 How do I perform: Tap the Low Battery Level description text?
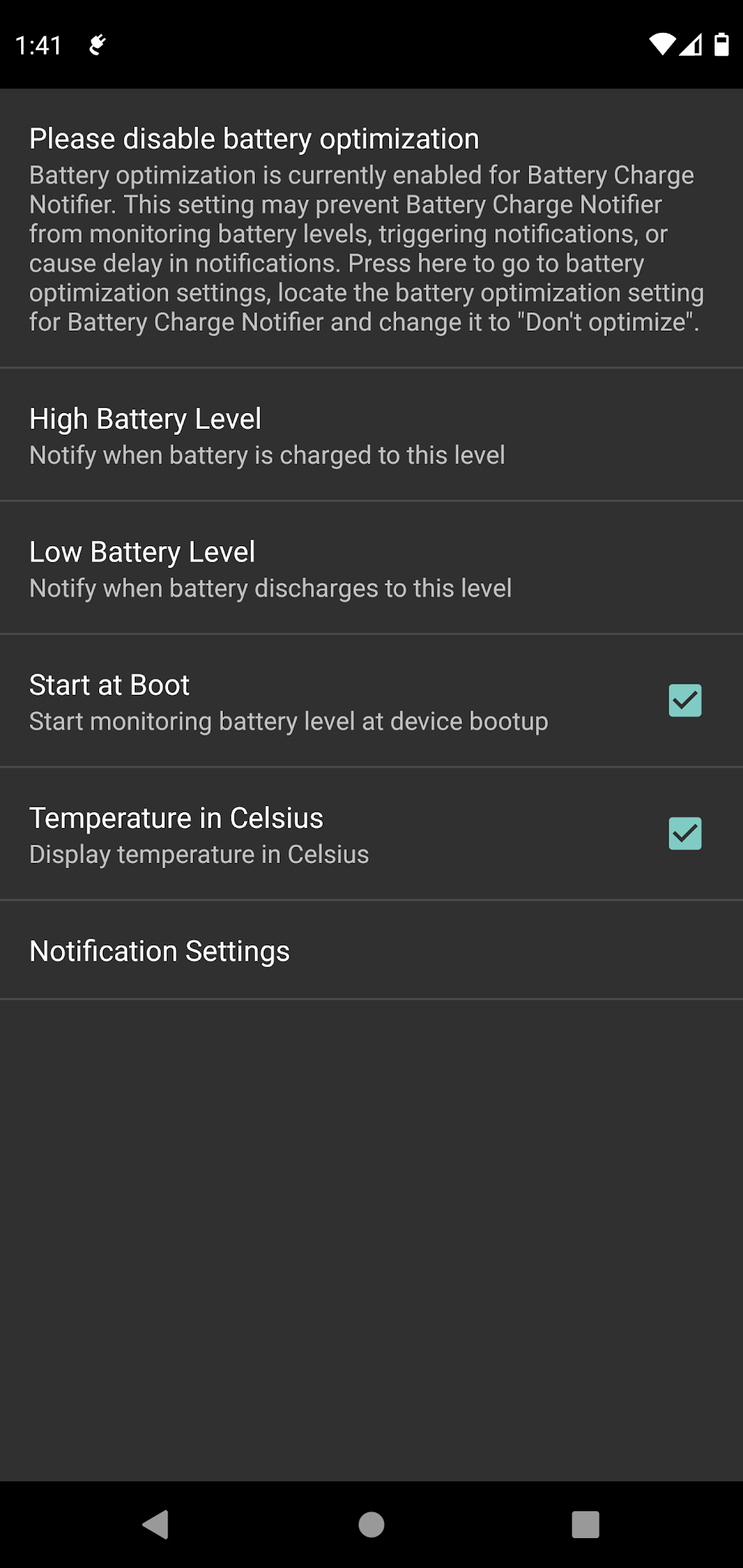pos(270,588)
